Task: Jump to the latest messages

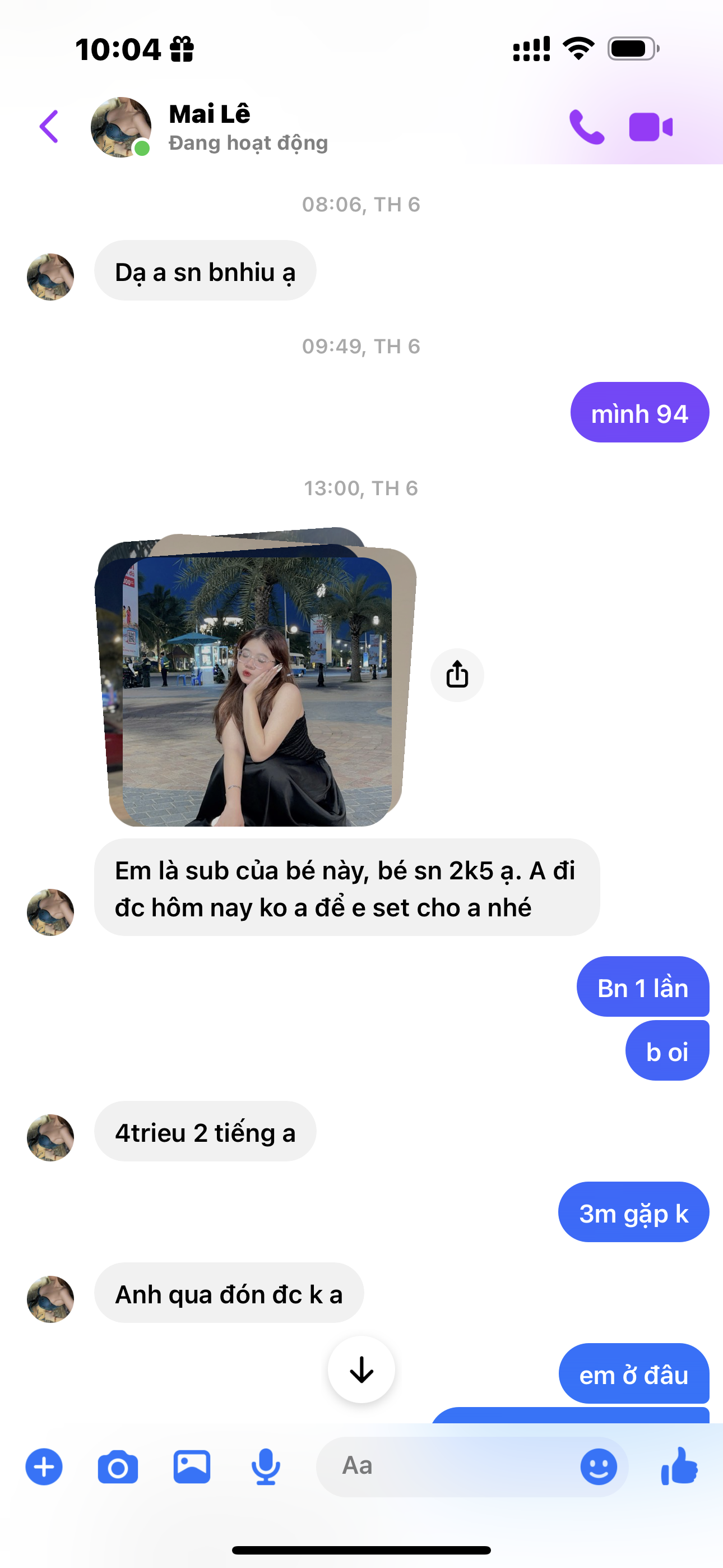Action: pos(361,1369)
